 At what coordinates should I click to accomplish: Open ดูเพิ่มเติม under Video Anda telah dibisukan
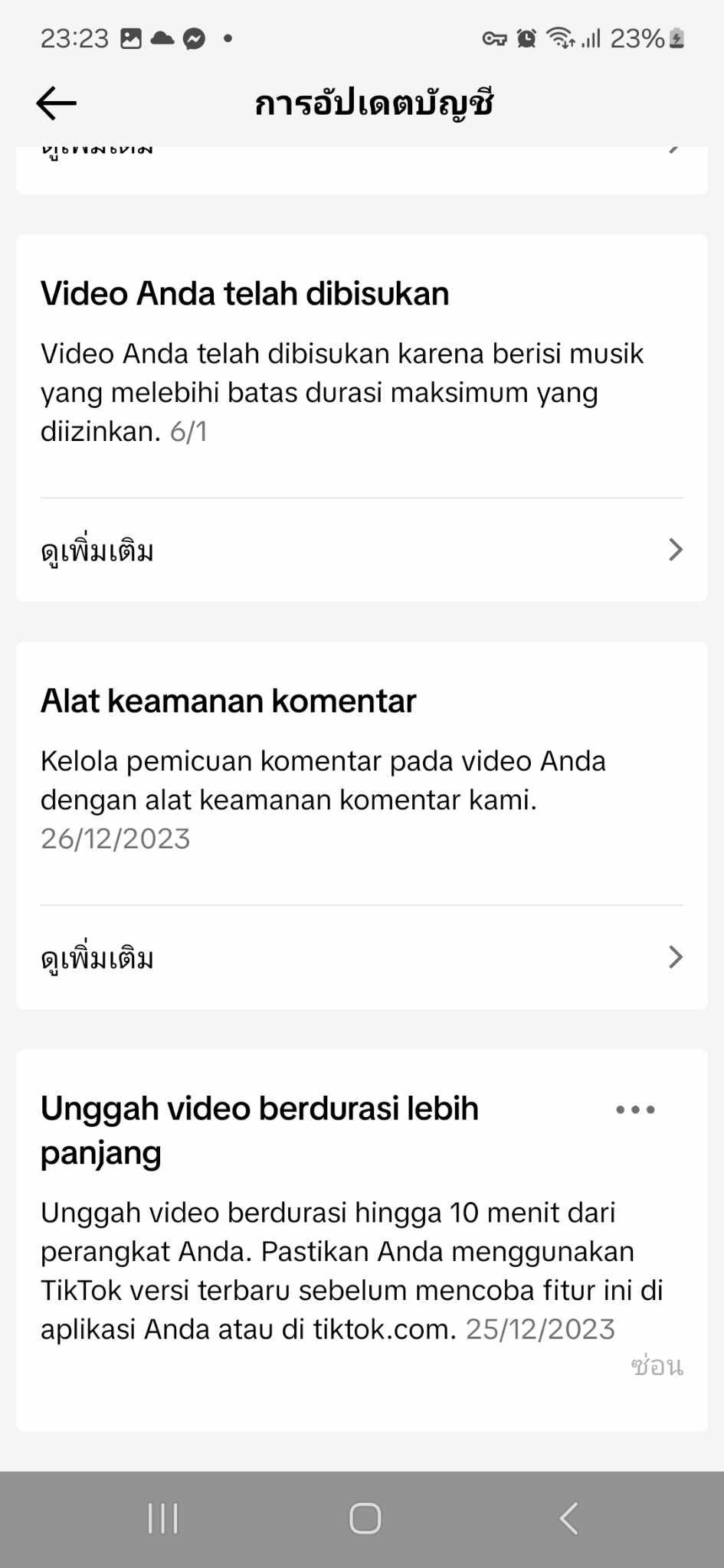362,550
